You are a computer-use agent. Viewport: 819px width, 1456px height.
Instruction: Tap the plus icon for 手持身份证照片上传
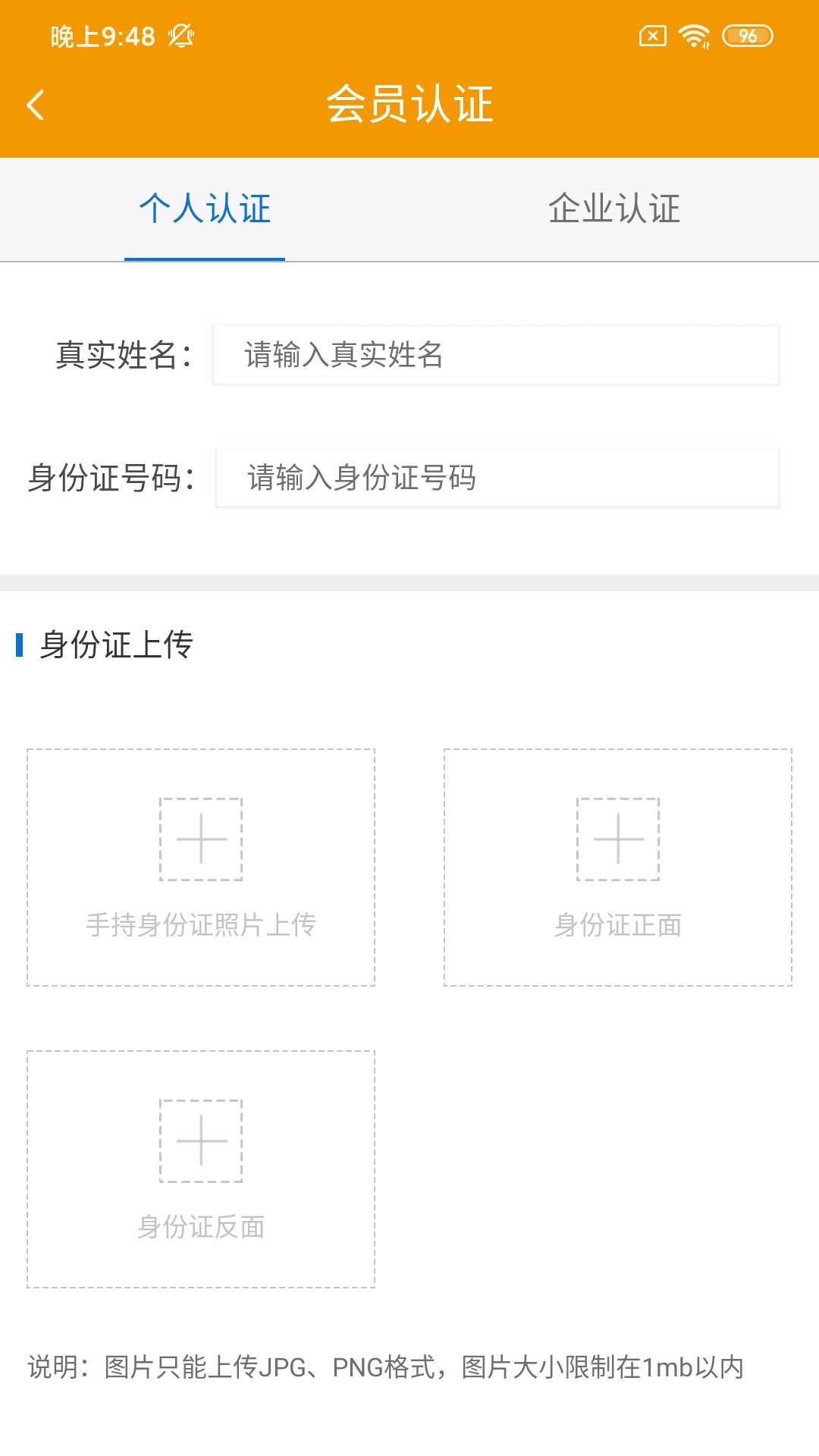tap(200, 839)
